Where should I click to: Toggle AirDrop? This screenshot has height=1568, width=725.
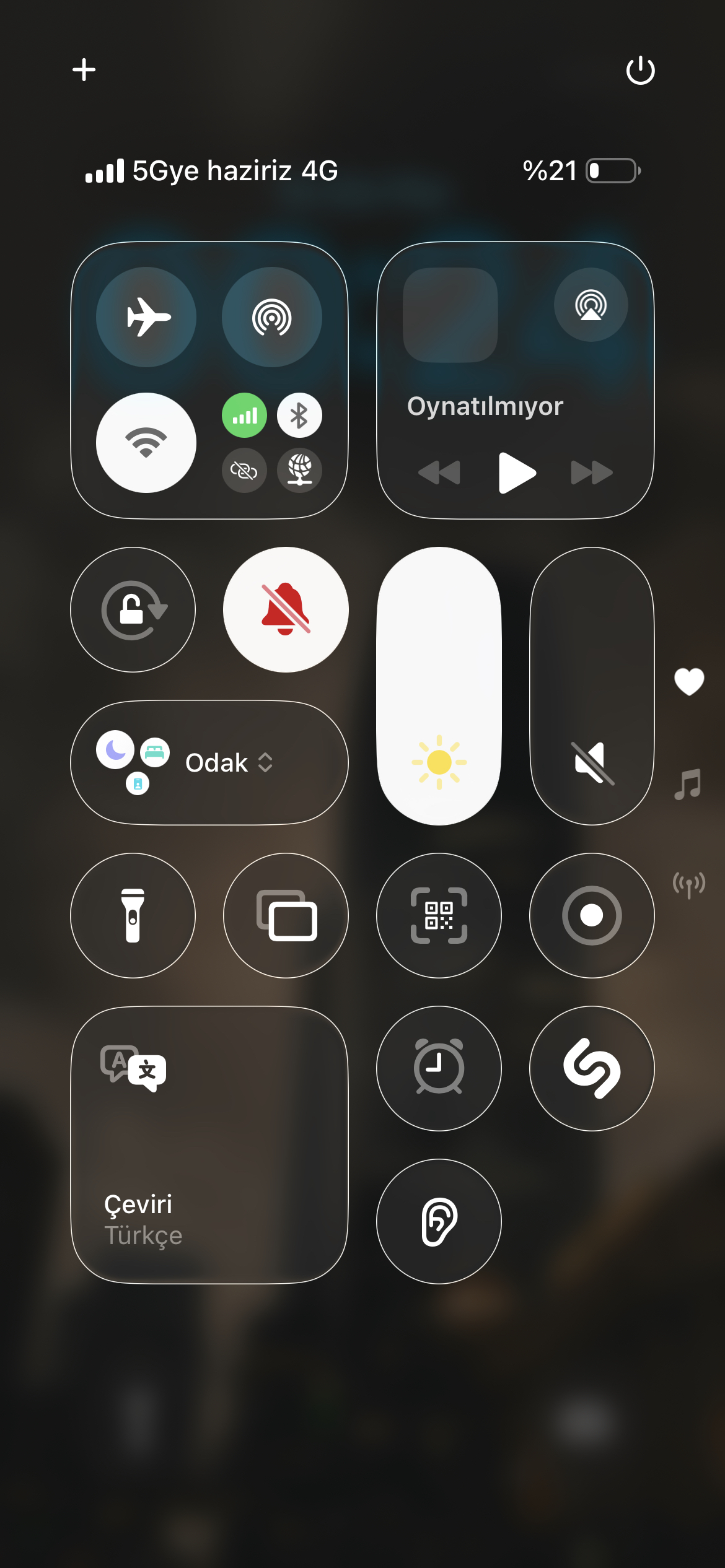click(271, 317)
